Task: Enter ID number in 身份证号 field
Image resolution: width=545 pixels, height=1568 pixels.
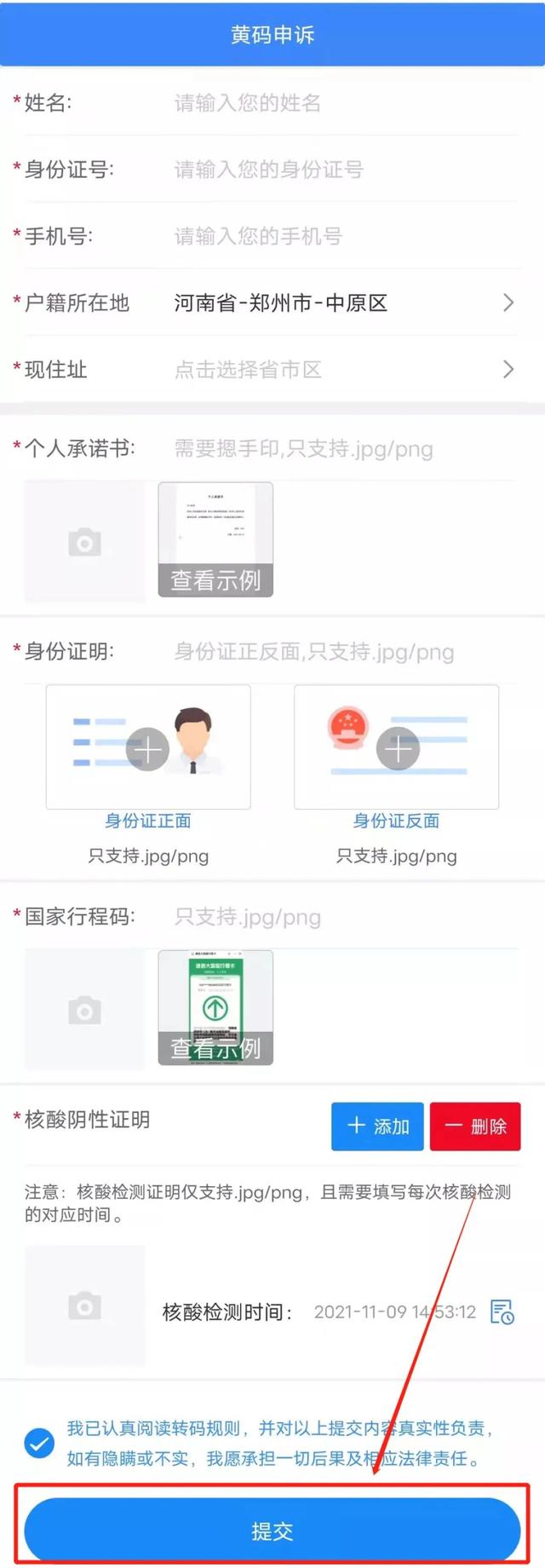Action: pos(341,170)
